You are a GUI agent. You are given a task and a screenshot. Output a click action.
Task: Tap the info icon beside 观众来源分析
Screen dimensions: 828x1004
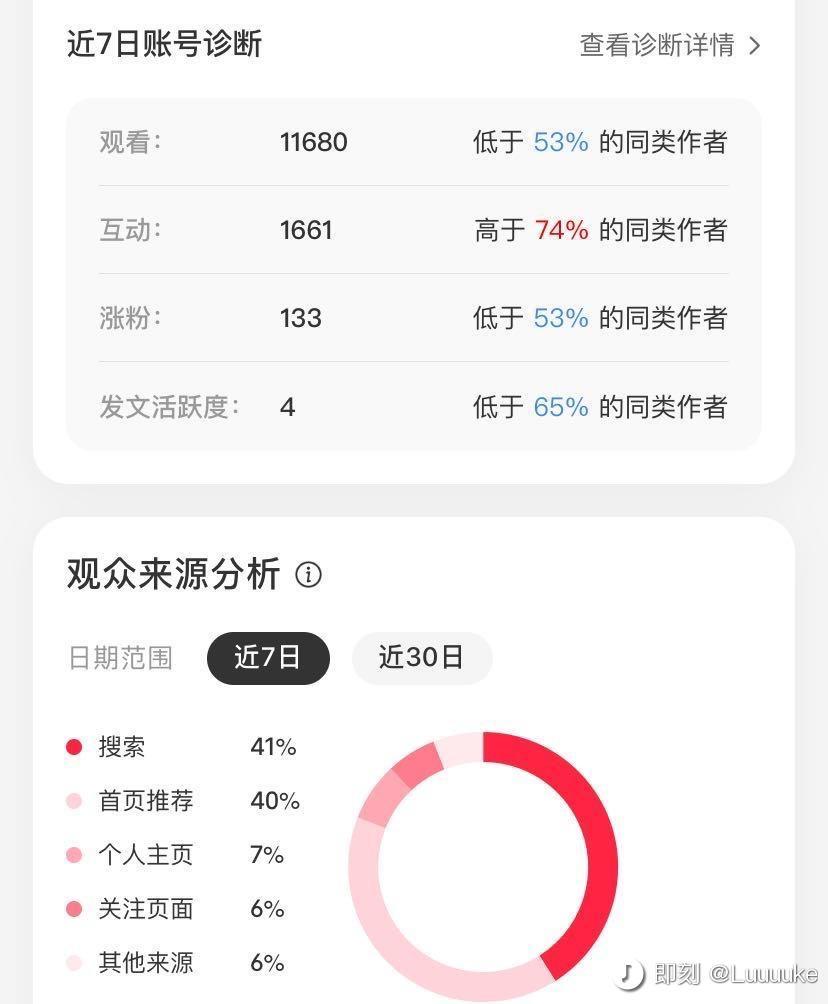pos(309,575)
